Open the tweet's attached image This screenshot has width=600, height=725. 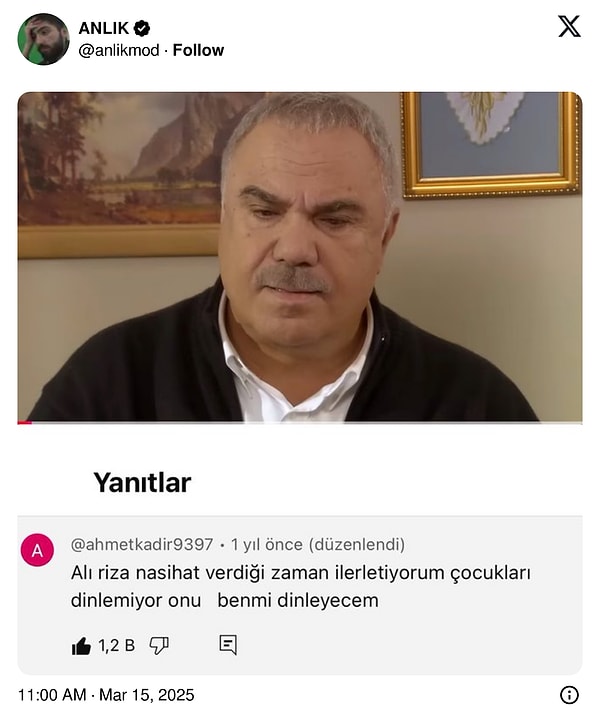300,380
